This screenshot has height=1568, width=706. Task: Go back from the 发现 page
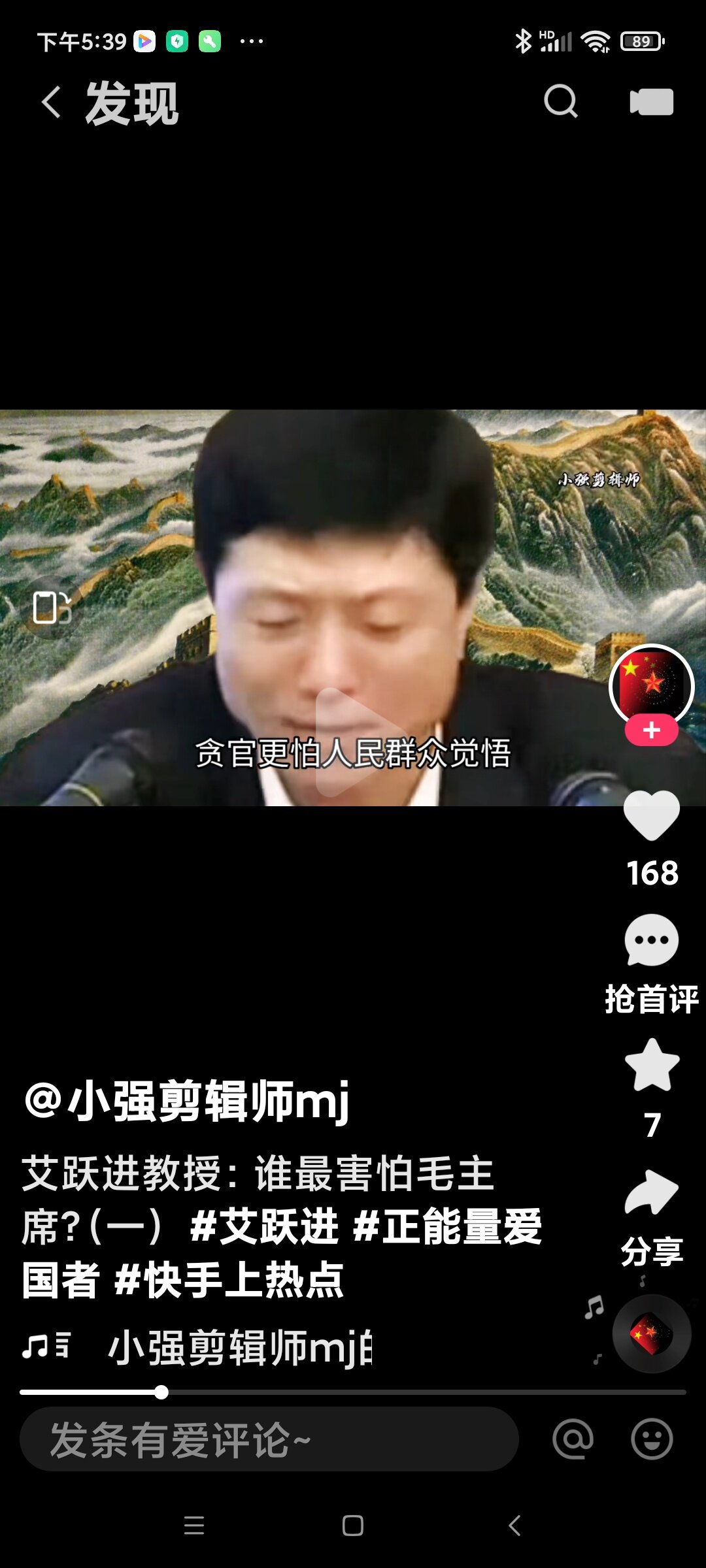[x=51, y=103]
